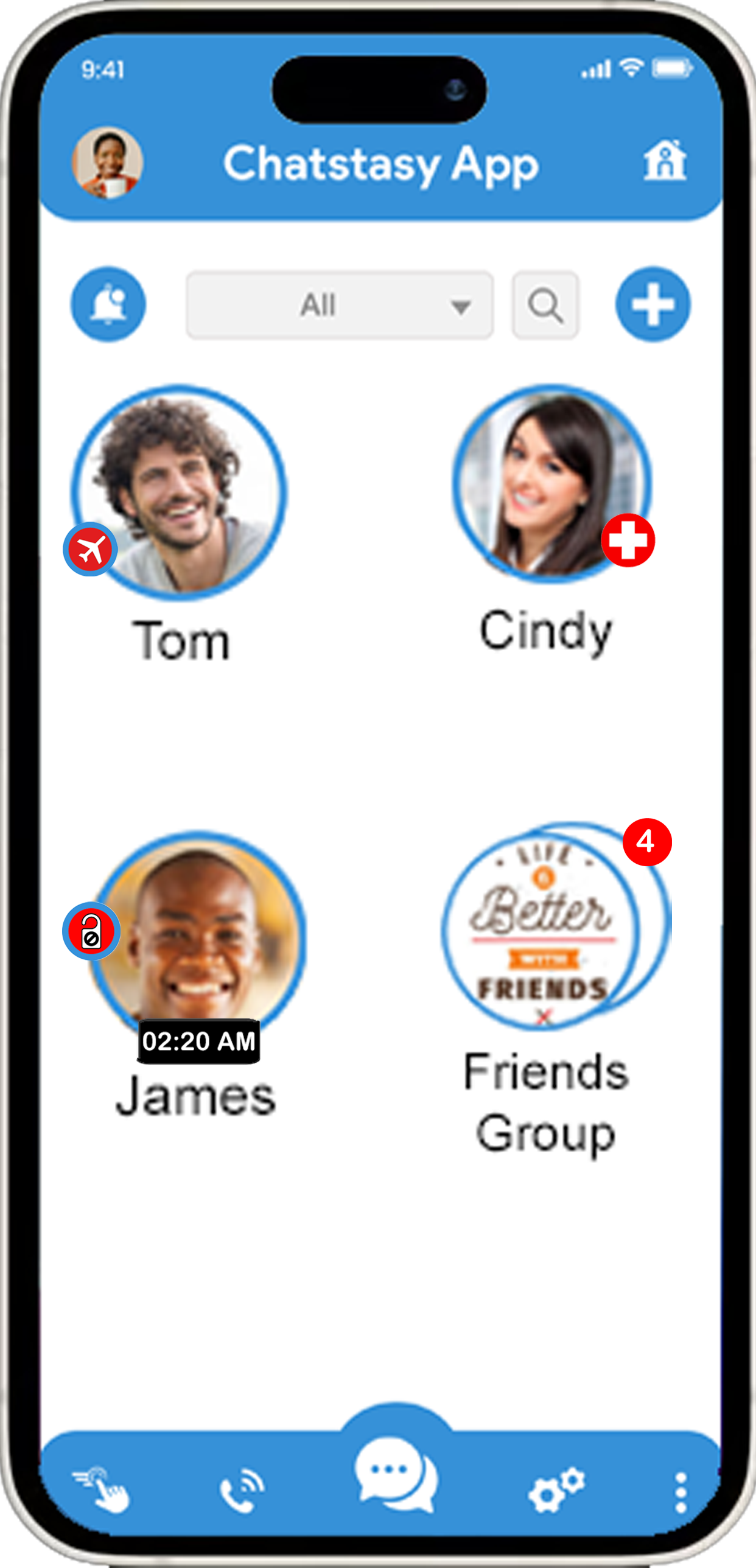Open your profile picture
Viewport: 756px width, 1568px height.
tap(108, 163)
